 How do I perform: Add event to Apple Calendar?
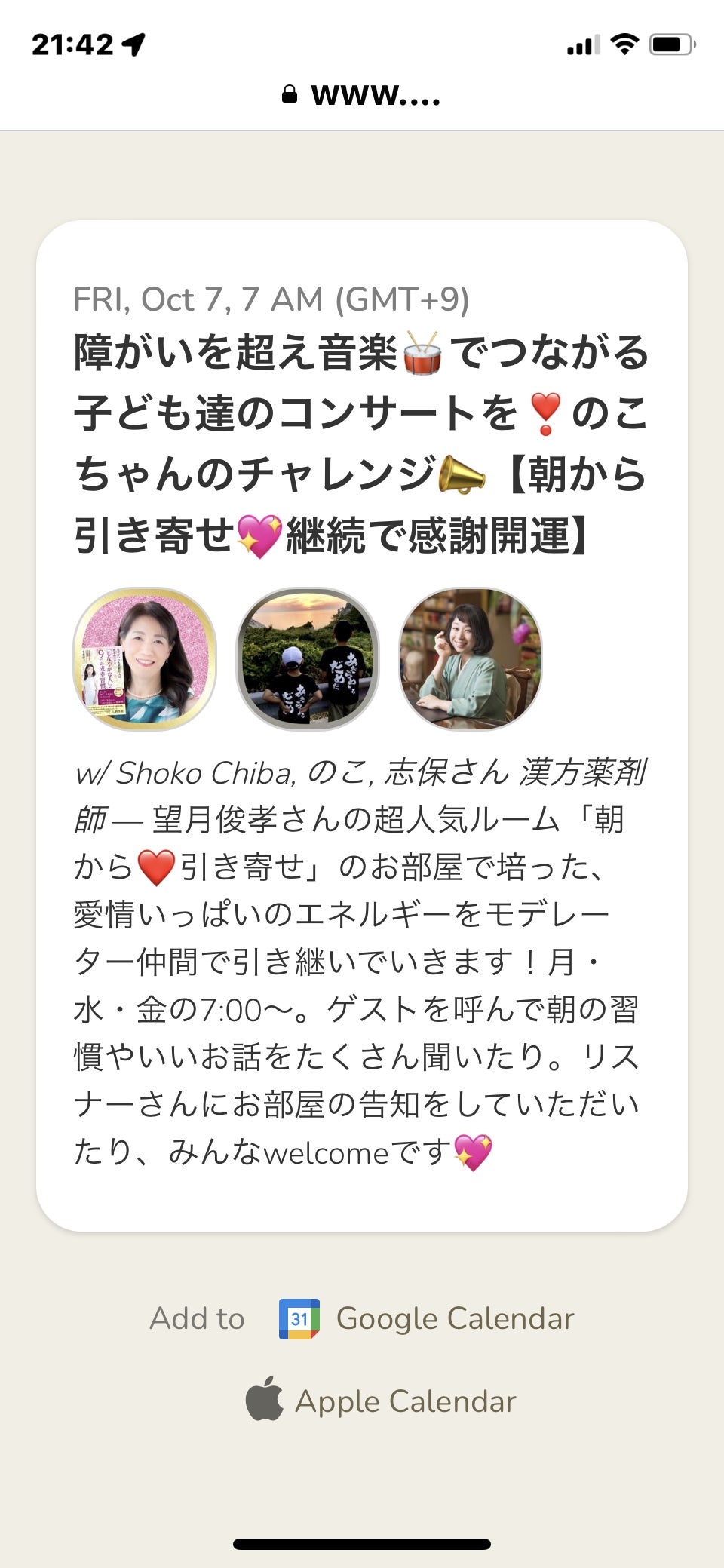click(381, 1401)
